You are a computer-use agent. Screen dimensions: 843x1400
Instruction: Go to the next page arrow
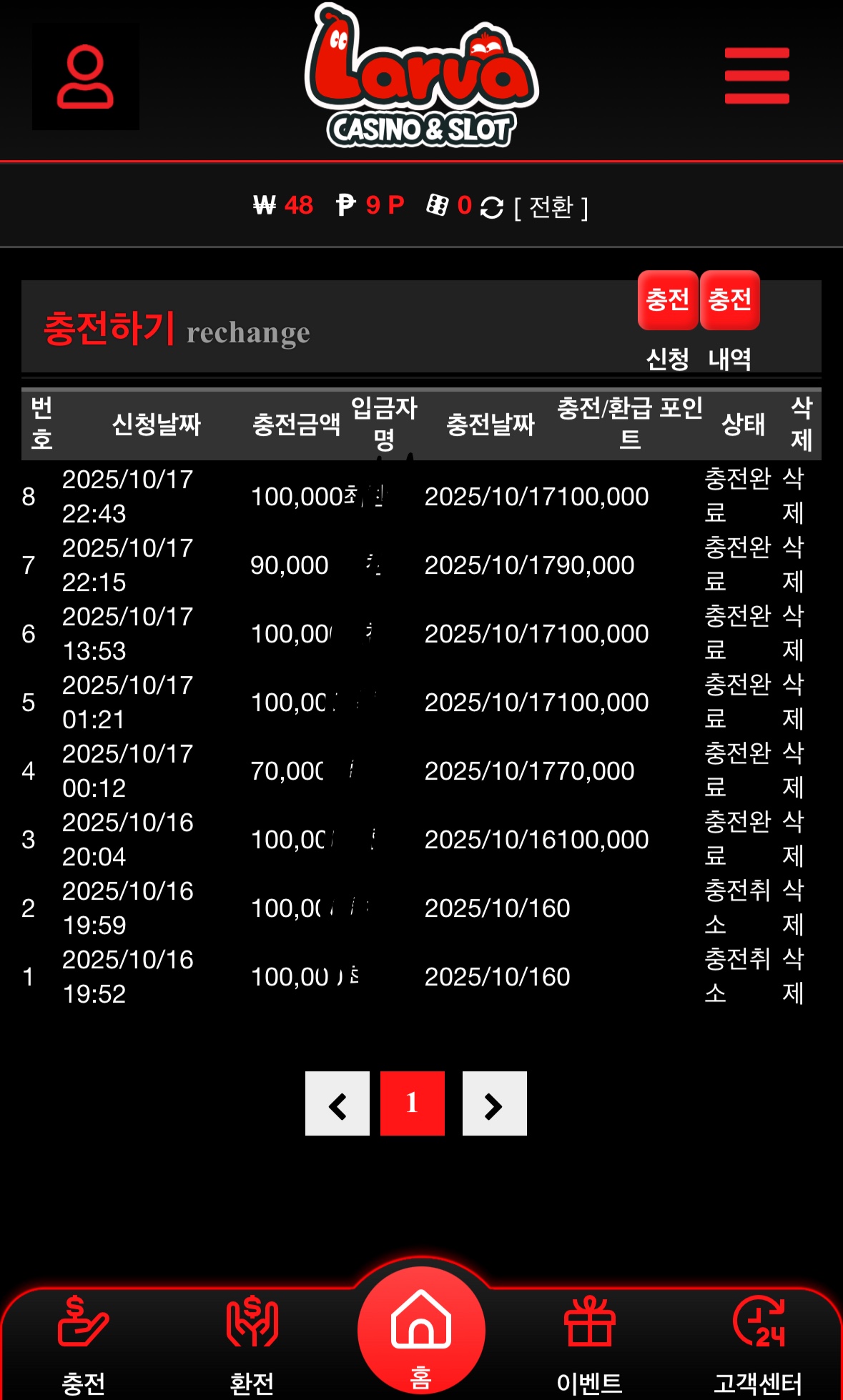click(x=494, y=1103)
